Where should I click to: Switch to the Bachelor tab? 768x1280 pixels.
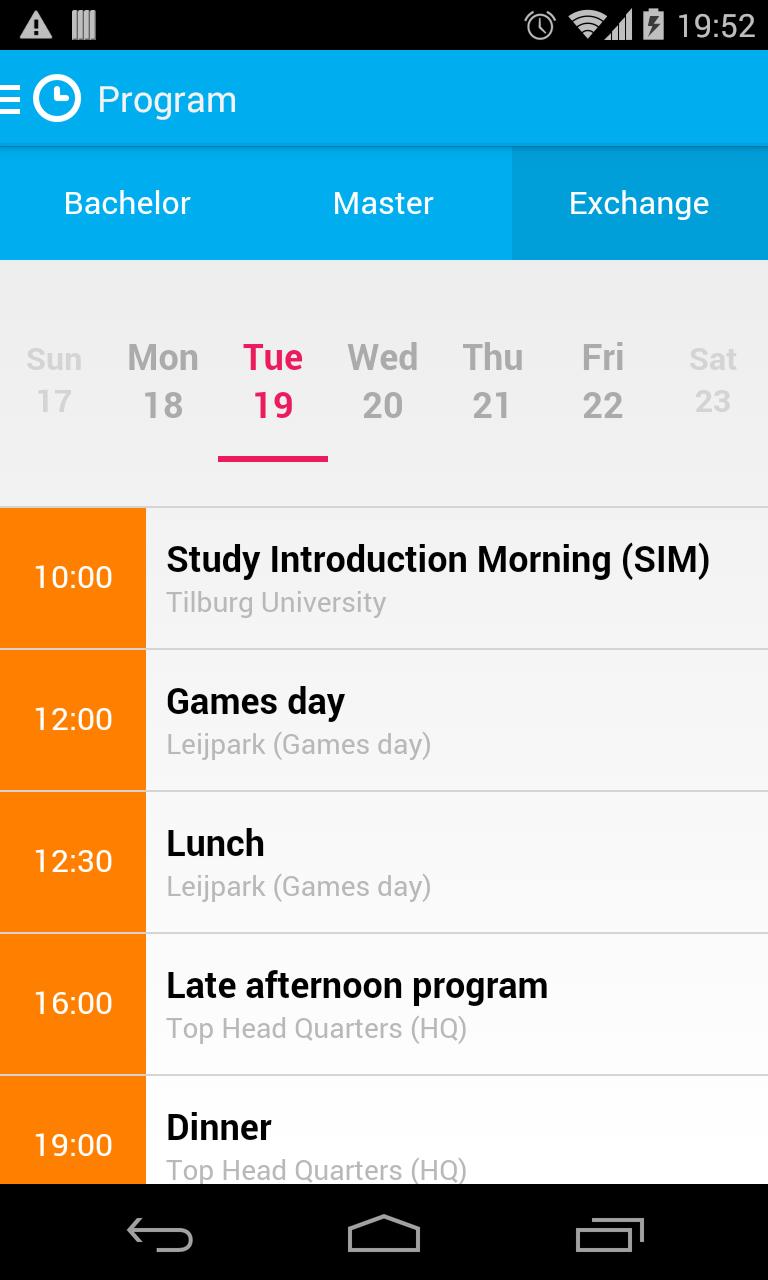pos(127,204)
